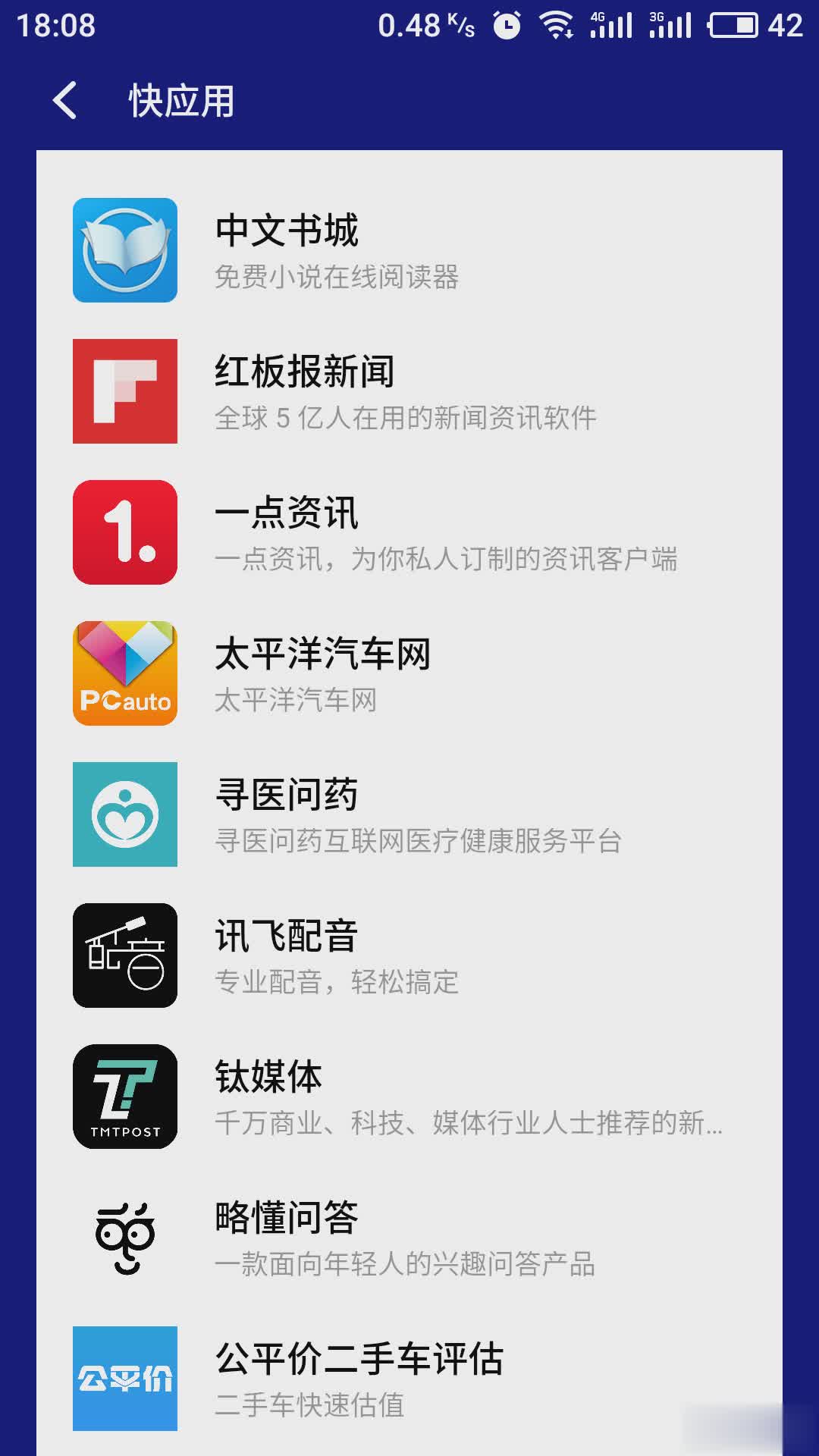
Task: Select the TMTPOST 钛媒体 icon
Action: click(124, 1096)
